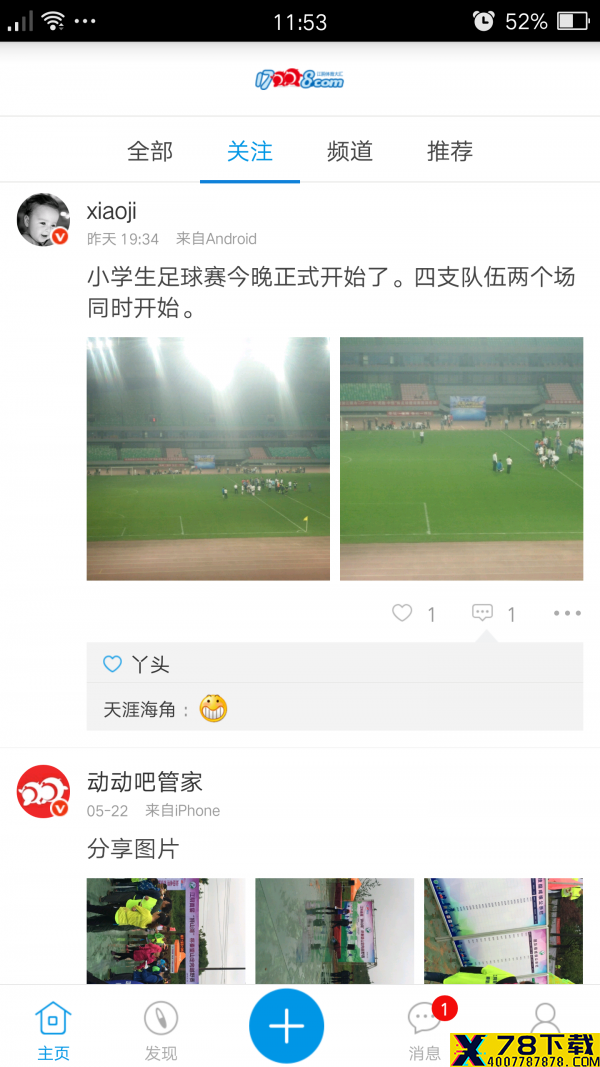Screen dimensions: 600x1067
Task: Like xiaoji's post with the heart icon
Action: 402,613
